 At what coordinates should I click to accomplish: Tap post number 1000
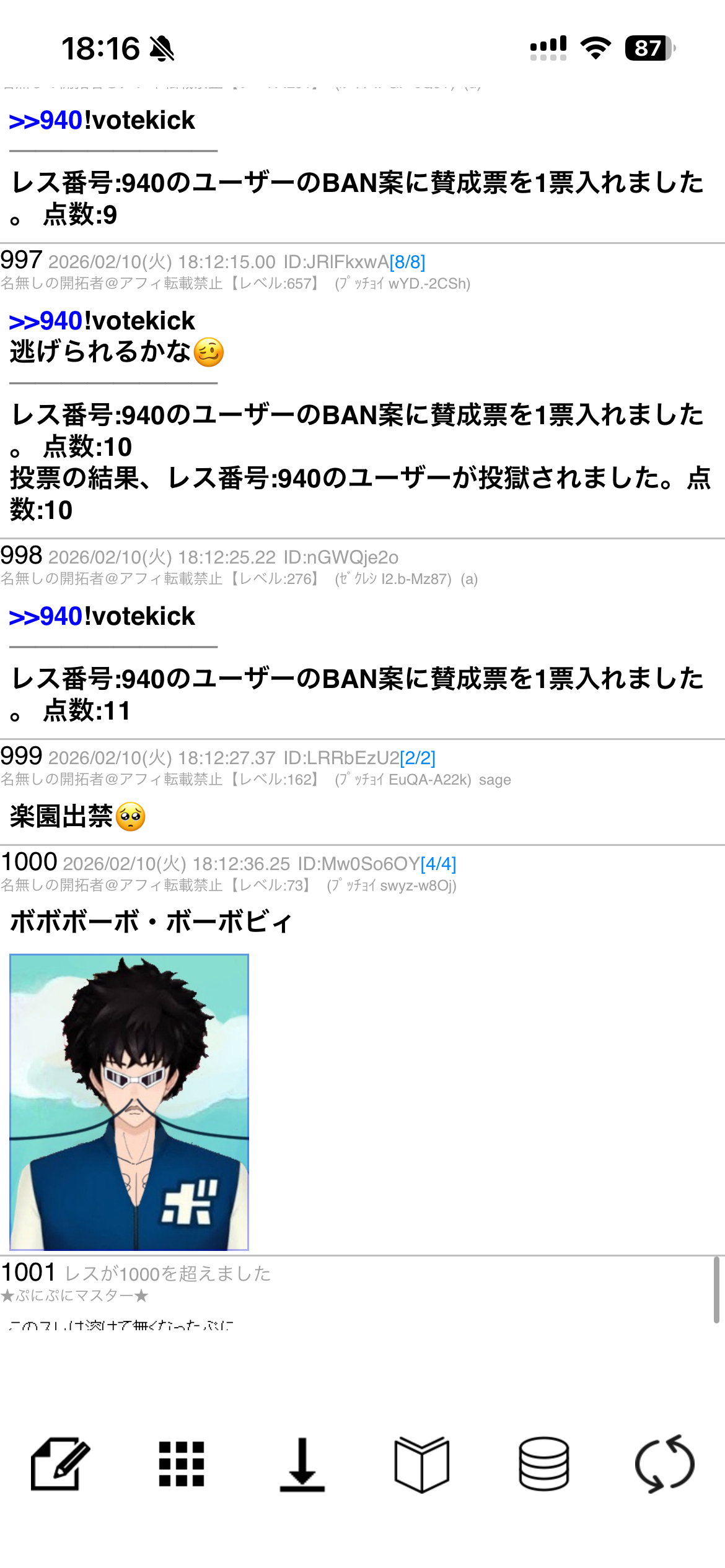click(29, 862)
